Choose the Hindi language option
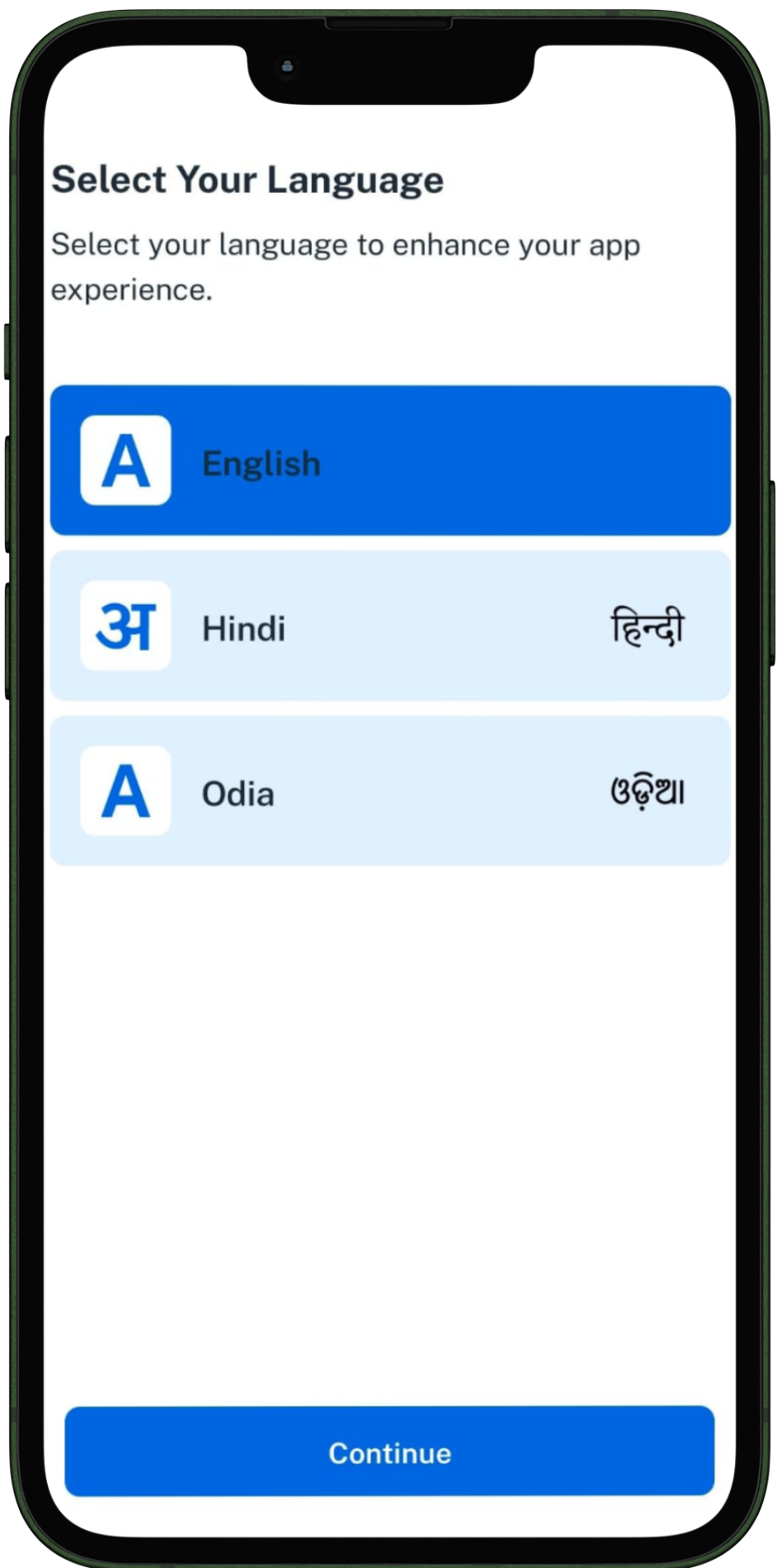 (x=390, y=627)
